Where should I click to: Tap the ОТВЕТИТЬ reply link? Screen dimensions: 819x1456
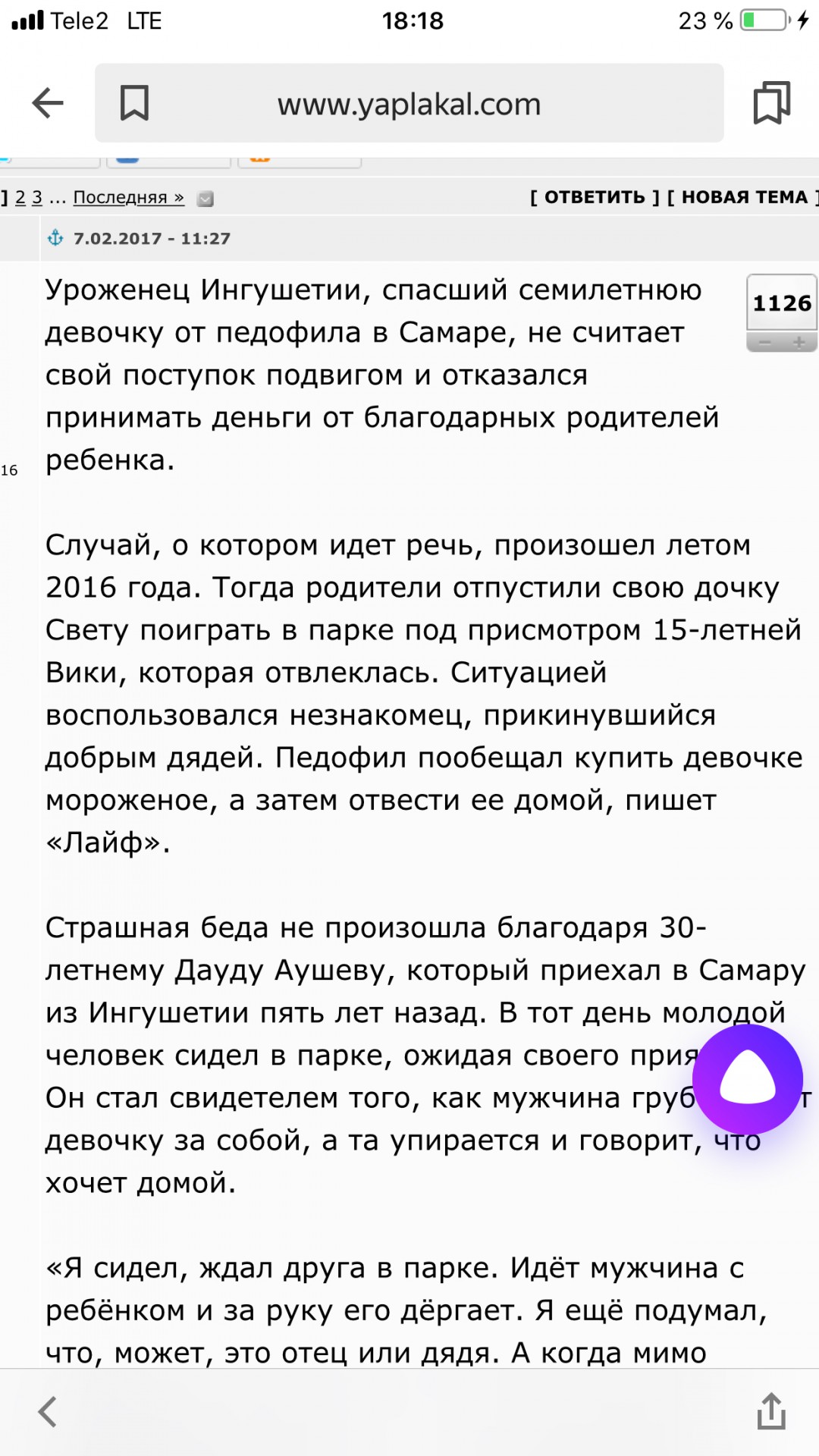pos(595,197)
